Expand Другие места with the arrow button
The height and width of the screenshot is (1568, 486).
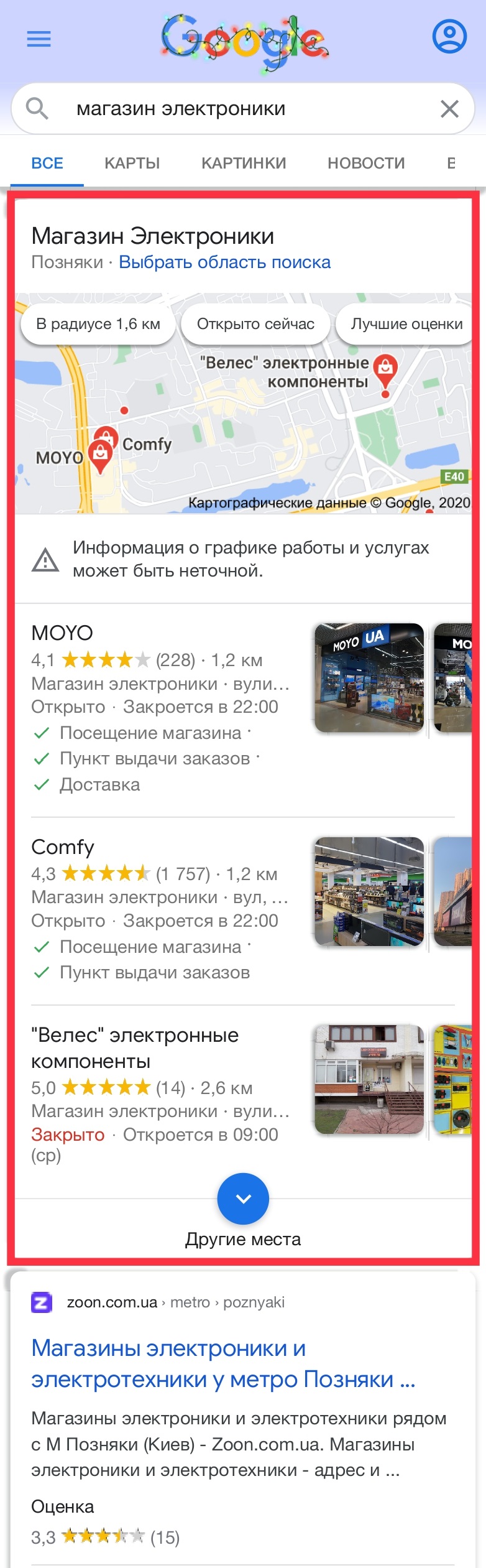pos(243,1199)
